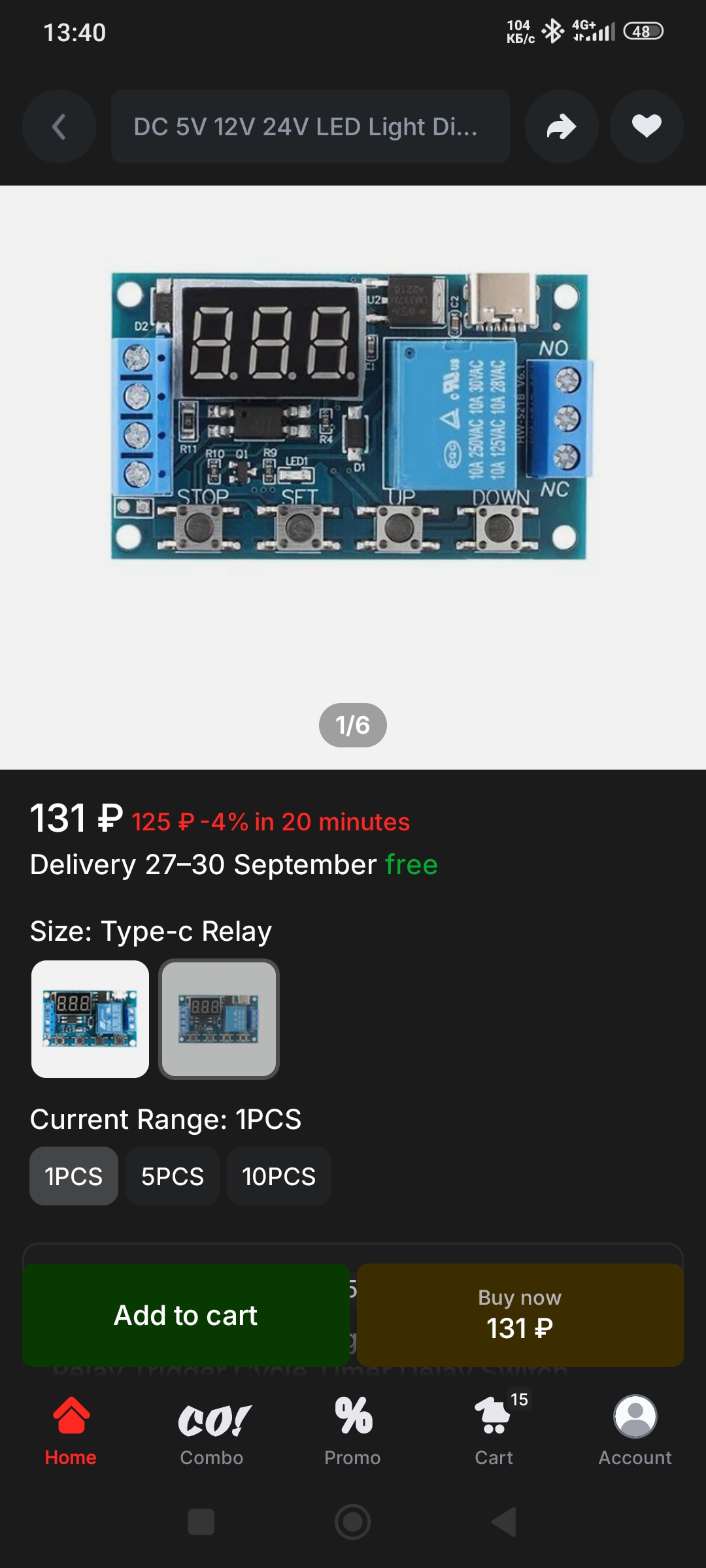Open the Cart with 15 items

click(x=494, y=1431)
